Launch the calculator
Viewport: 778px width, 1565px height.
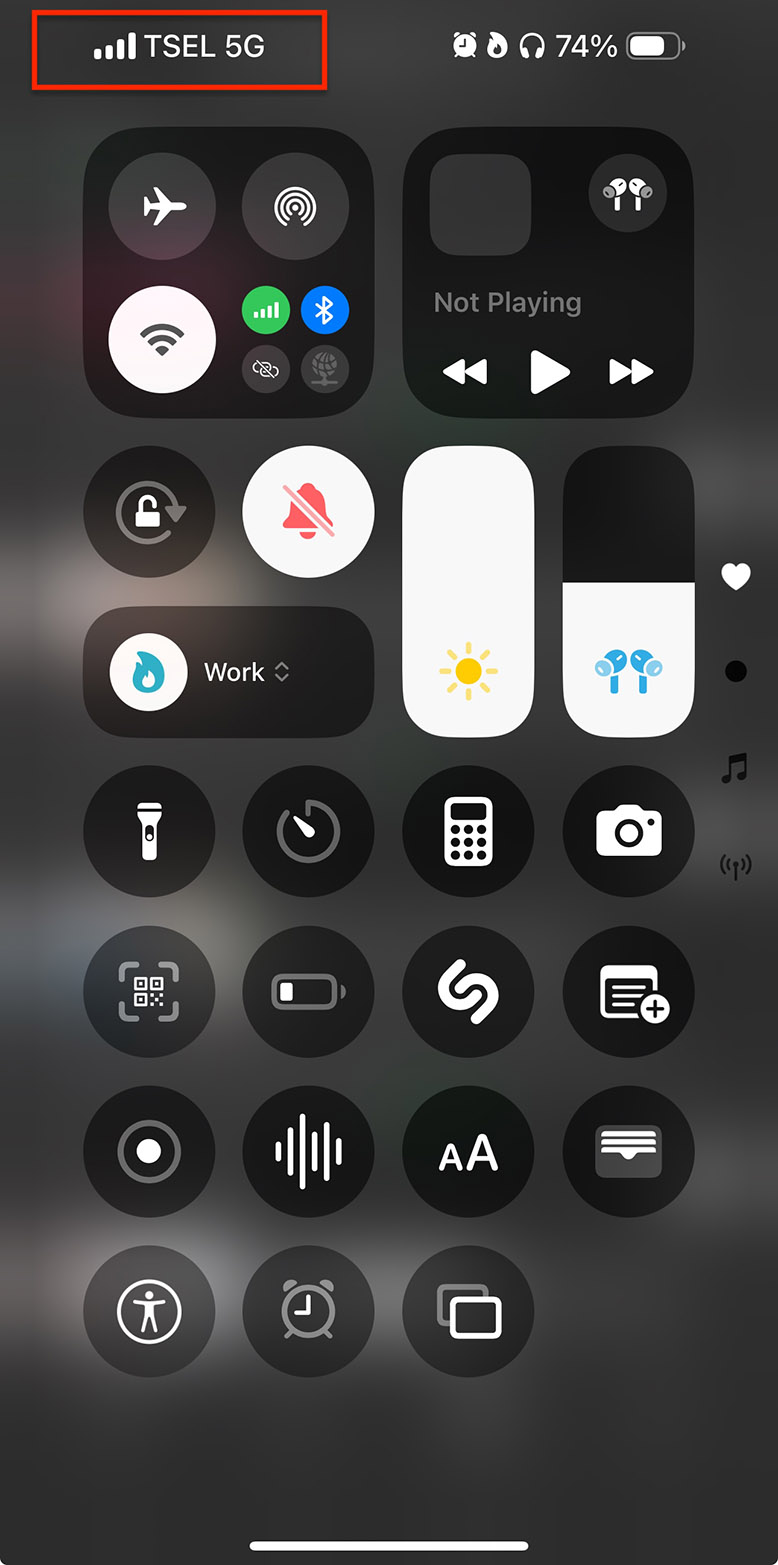pyautogui.click(x=468, y=831)
